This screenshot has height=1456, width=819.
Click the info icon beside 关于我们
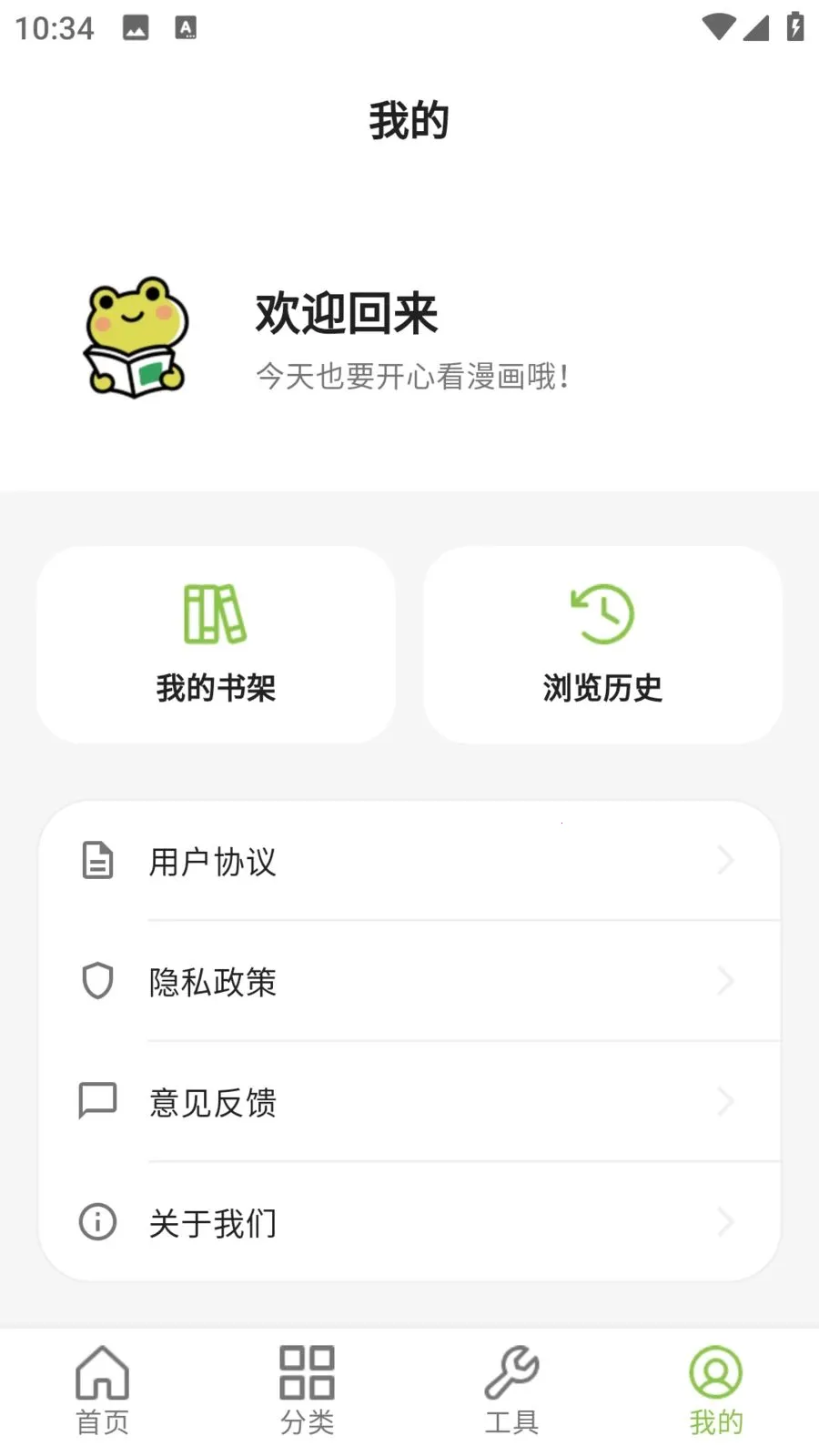[x=96, y=1222]
